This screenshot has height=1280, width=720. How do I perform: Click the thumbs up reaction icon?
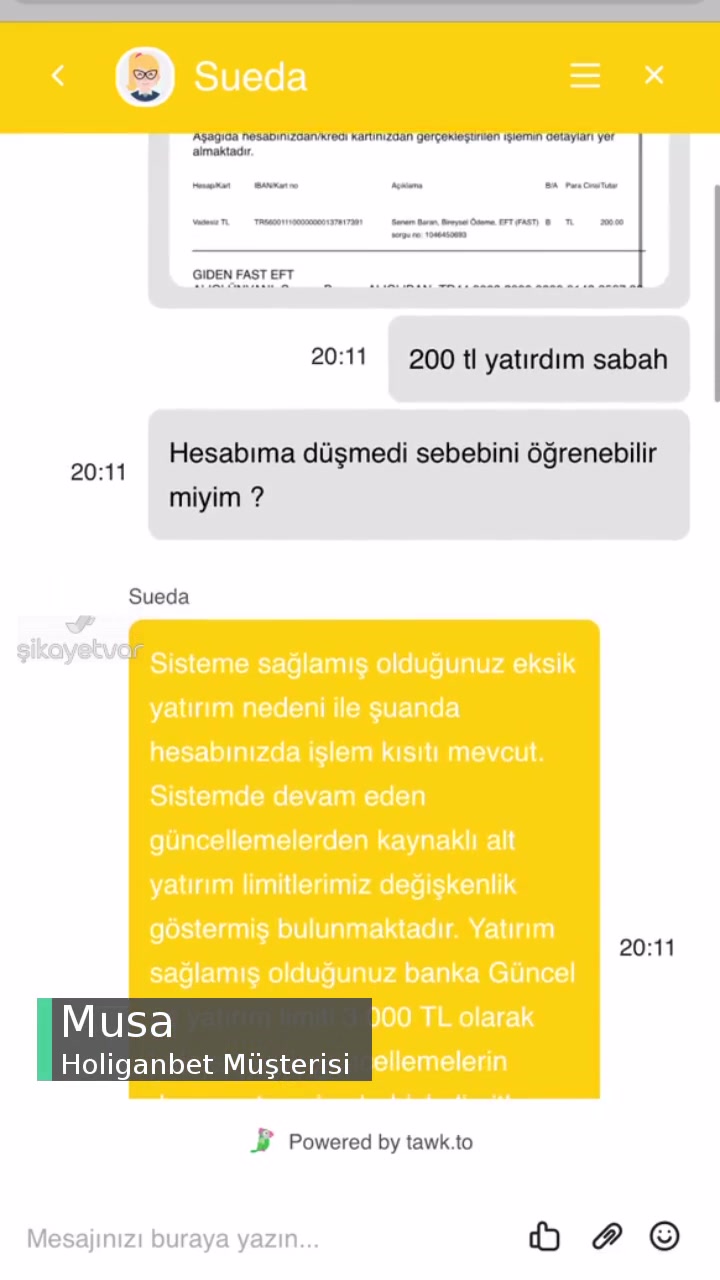[544, 1237]
